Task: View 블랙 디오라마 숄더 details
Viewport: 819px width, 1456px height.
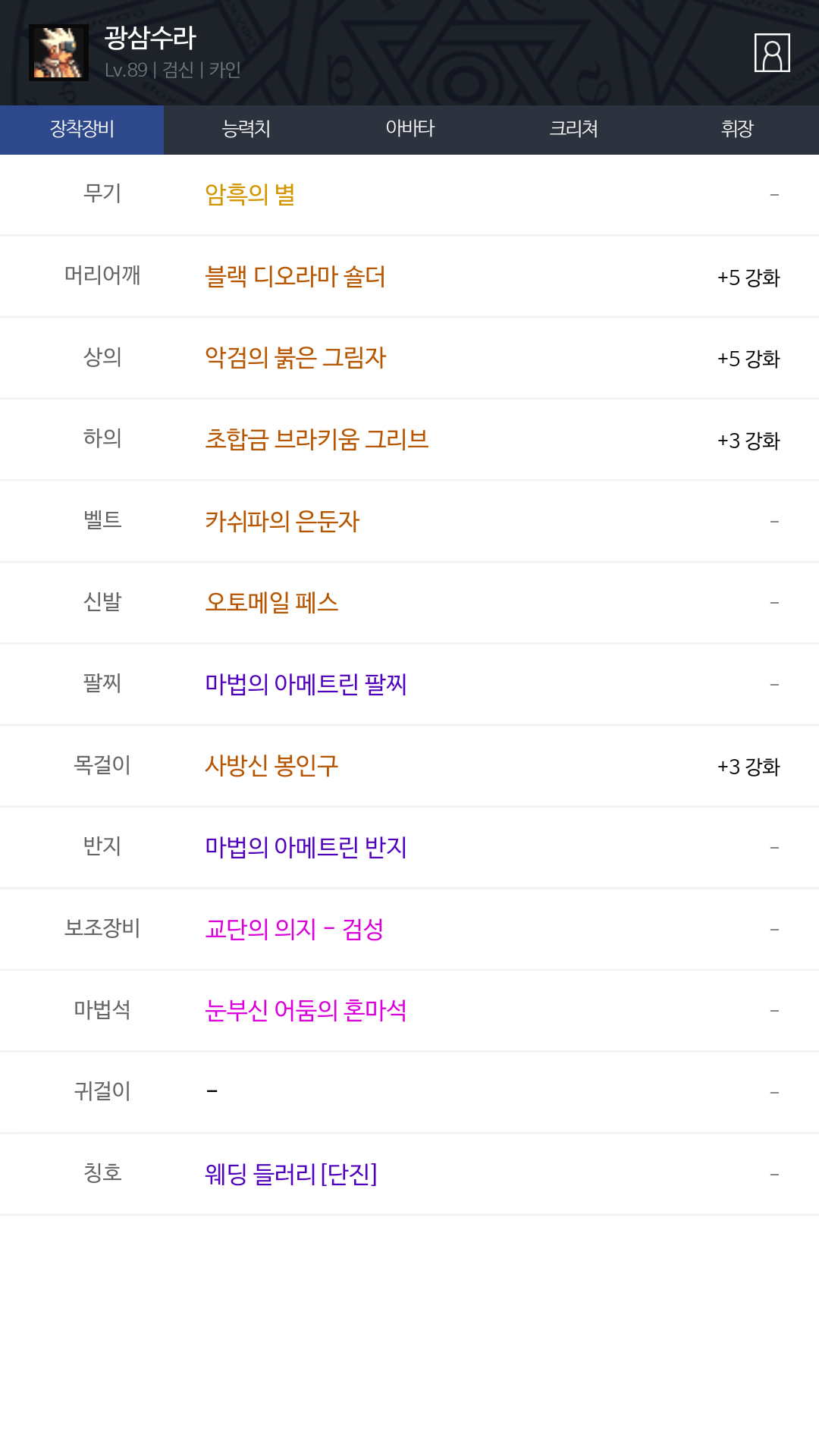Action: pyautogui.click(x=295, y=277)
